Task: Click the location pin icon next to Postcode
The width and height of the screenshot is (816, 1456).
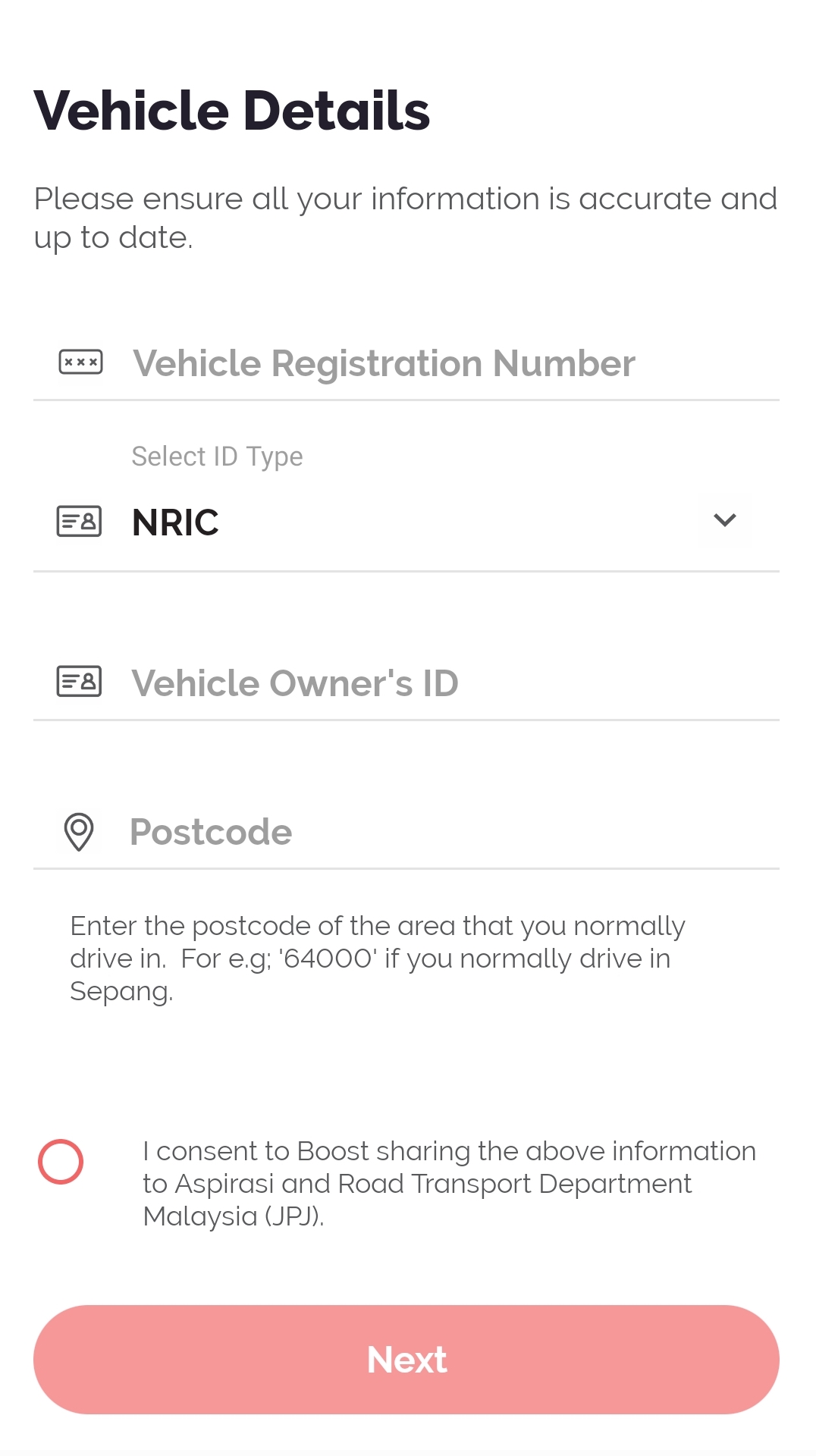Action: (79, 832)
